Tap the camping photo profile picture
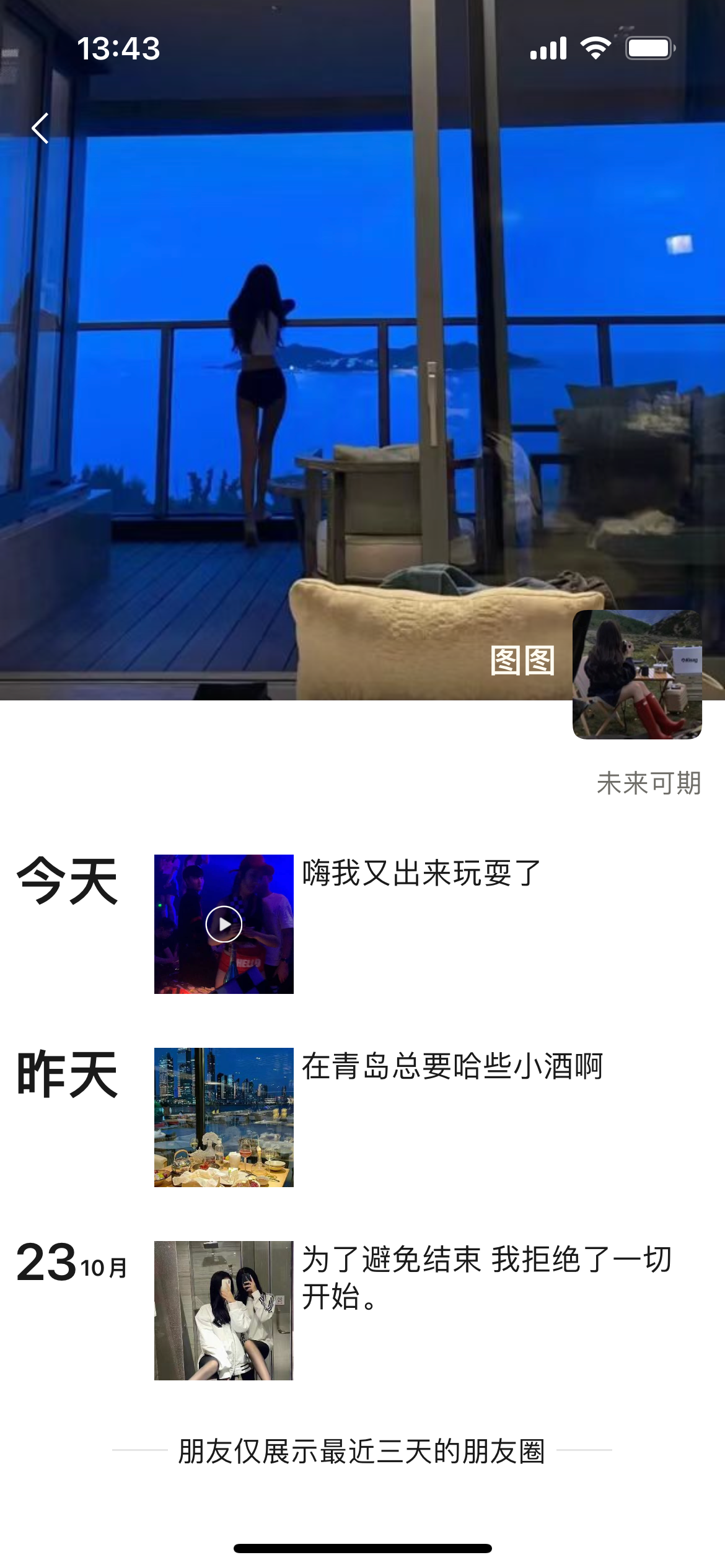 click(x=638, y=675)
